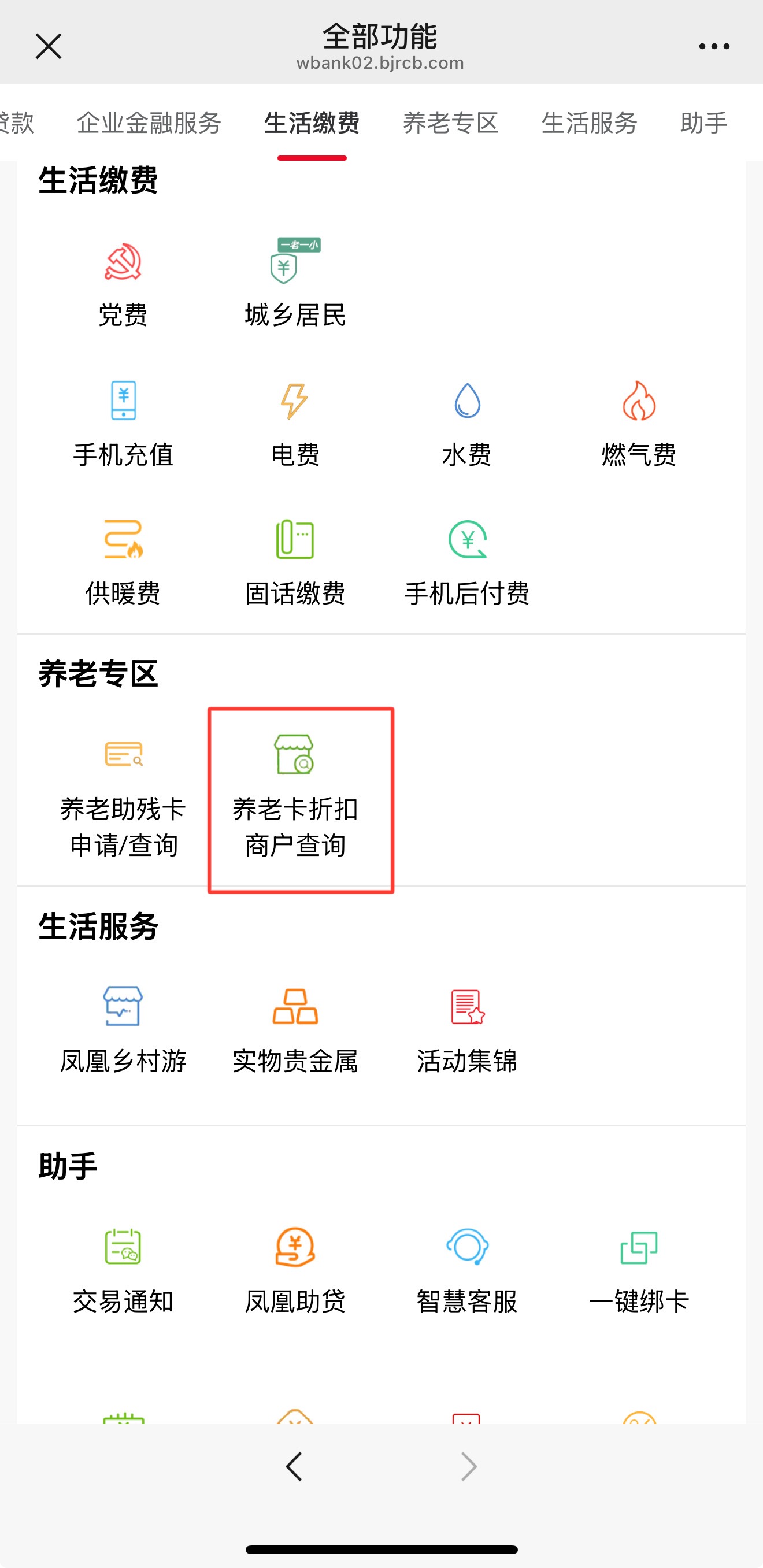Switch to the 养老专区 tab
This screenshot has height=1568, width=763.
(451, 124)
